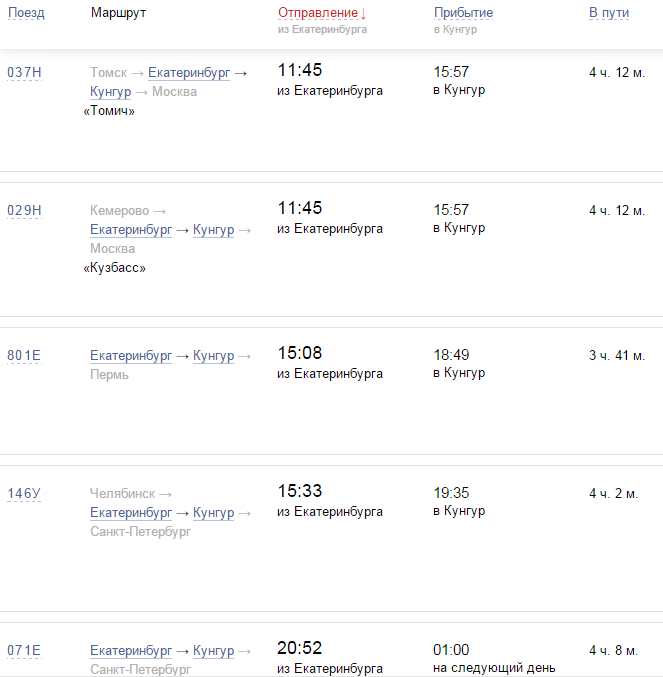Open Екатеринбург station in Кузбасс route
The image size is (663, 677).
coord(131,230)
